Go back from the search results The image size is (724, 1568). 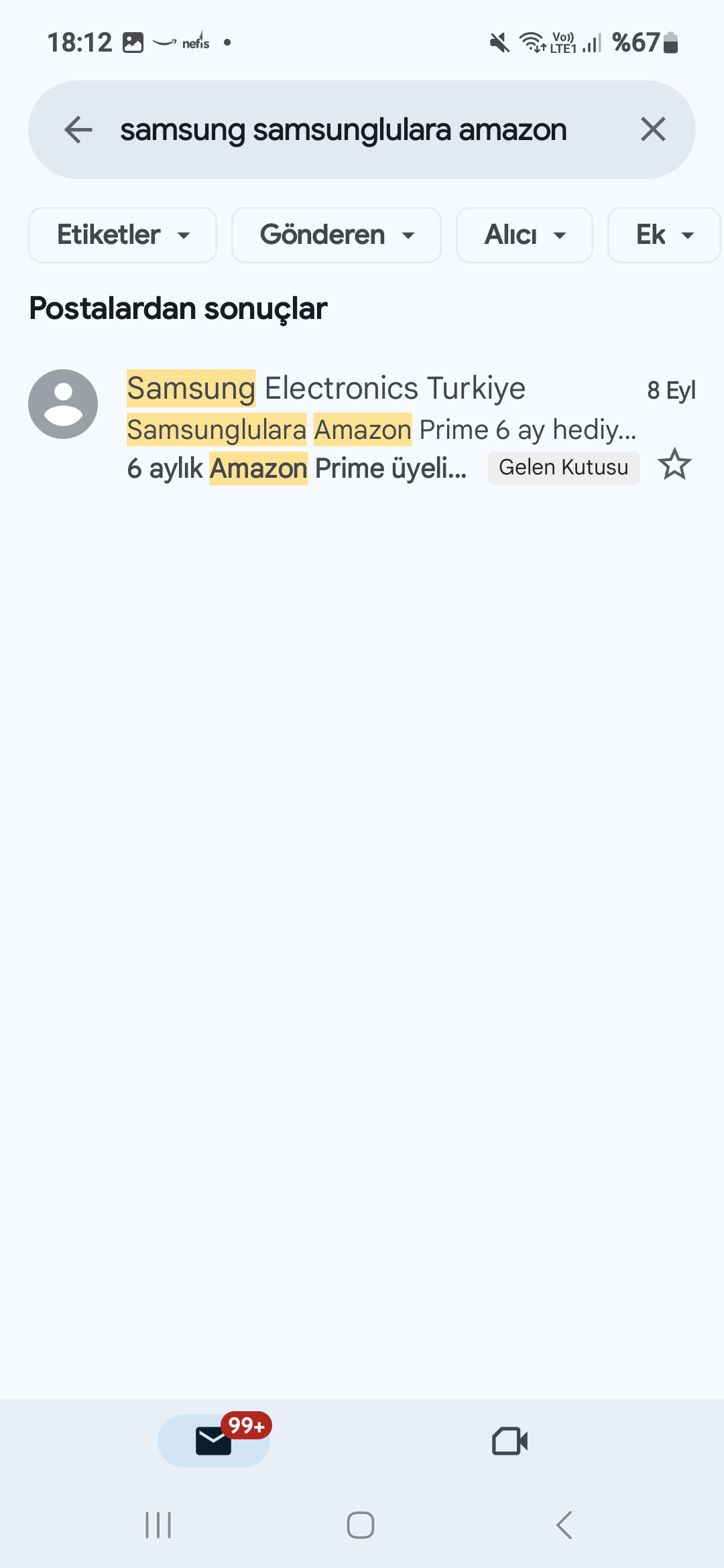[78, 129]
